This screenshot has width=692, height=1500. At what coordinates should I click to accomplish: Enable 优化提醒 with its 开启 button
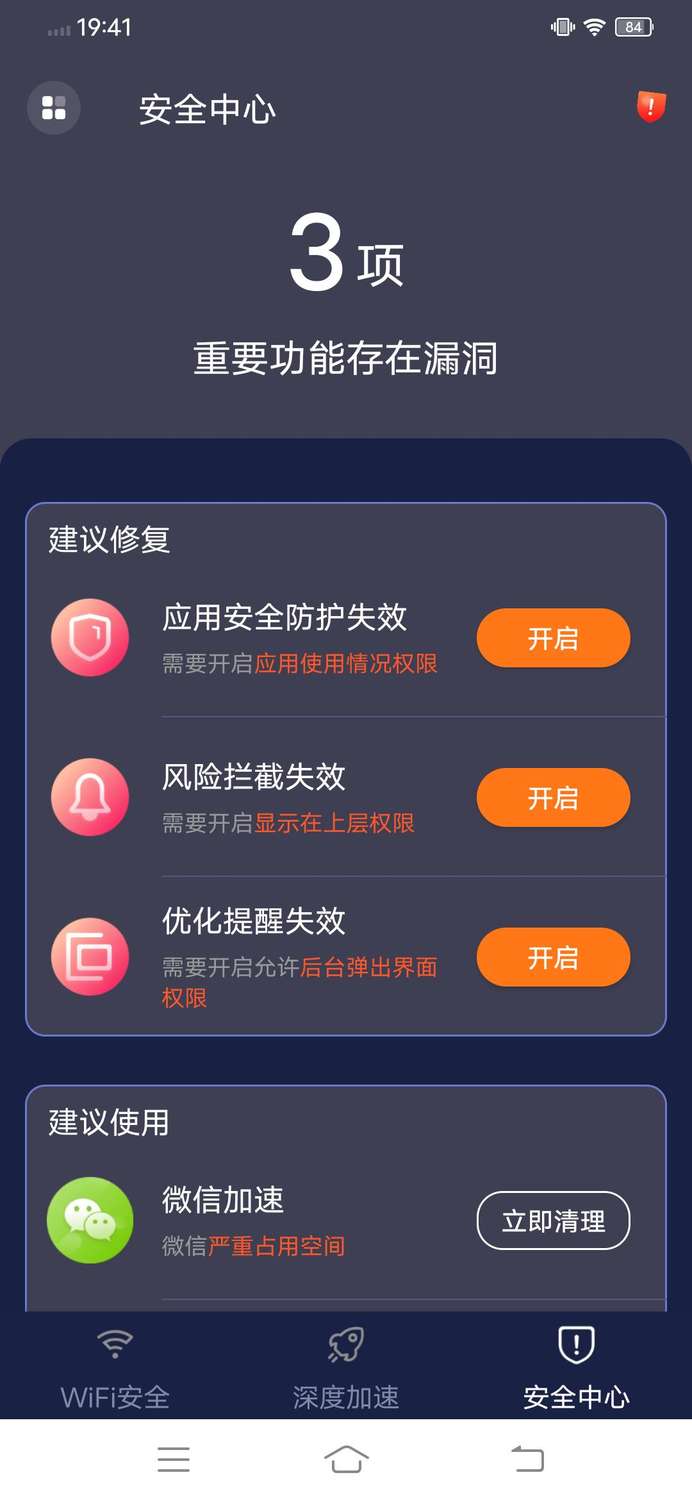click(x=553, y=958)
